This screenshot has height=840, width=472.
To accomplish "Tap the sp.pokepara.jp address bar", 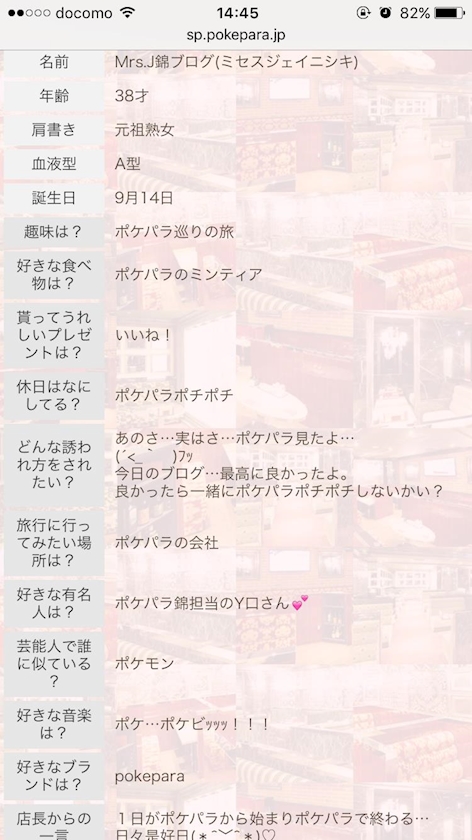I will (236, 35).
